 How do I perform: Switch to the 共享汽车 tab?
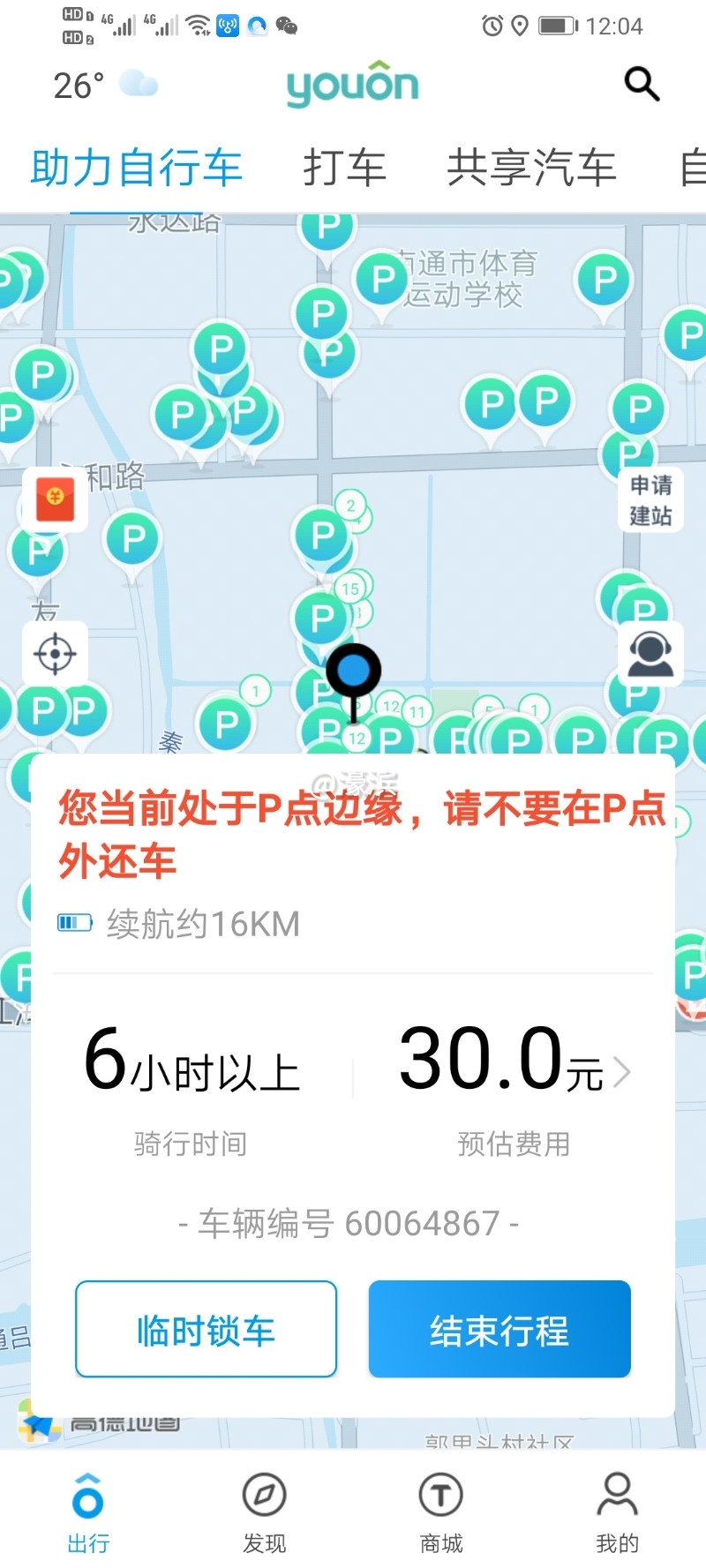point(530,168)
